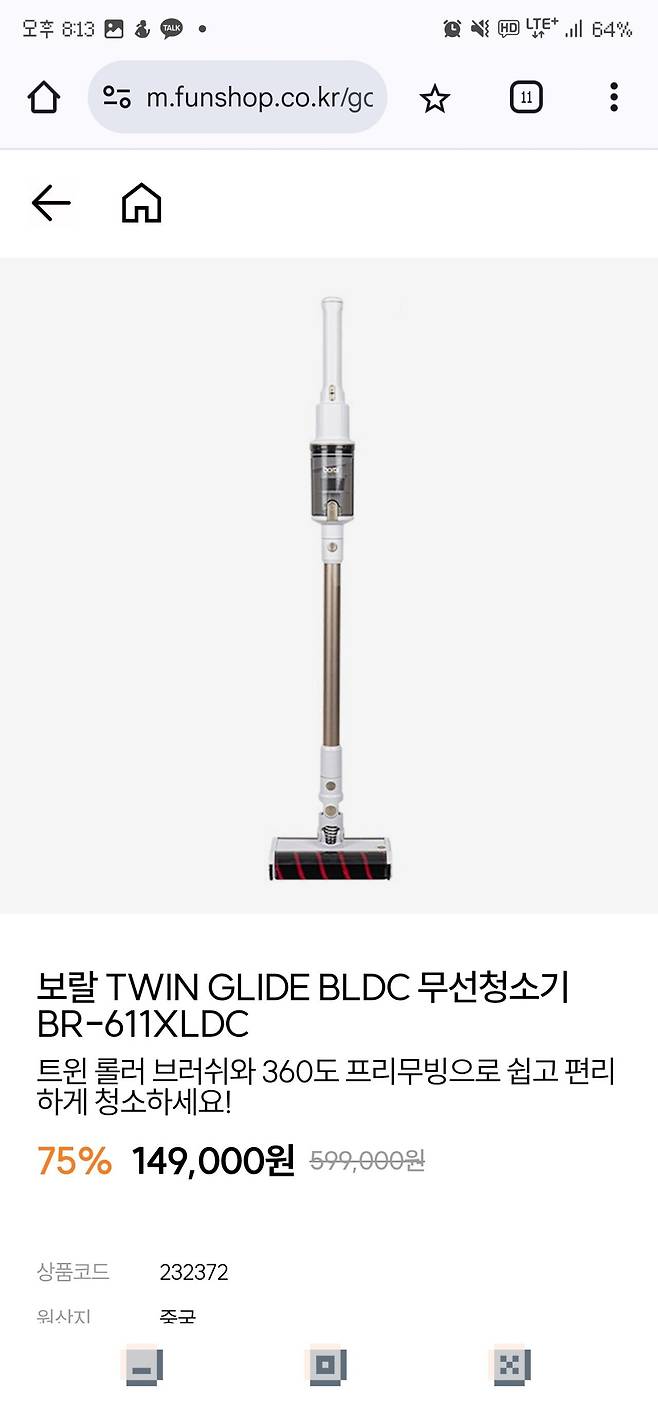This screenshot has width=658, height=1411.
Task: Go to the Funshop home page
Action: pyautogui.click(x=141, y=203)
